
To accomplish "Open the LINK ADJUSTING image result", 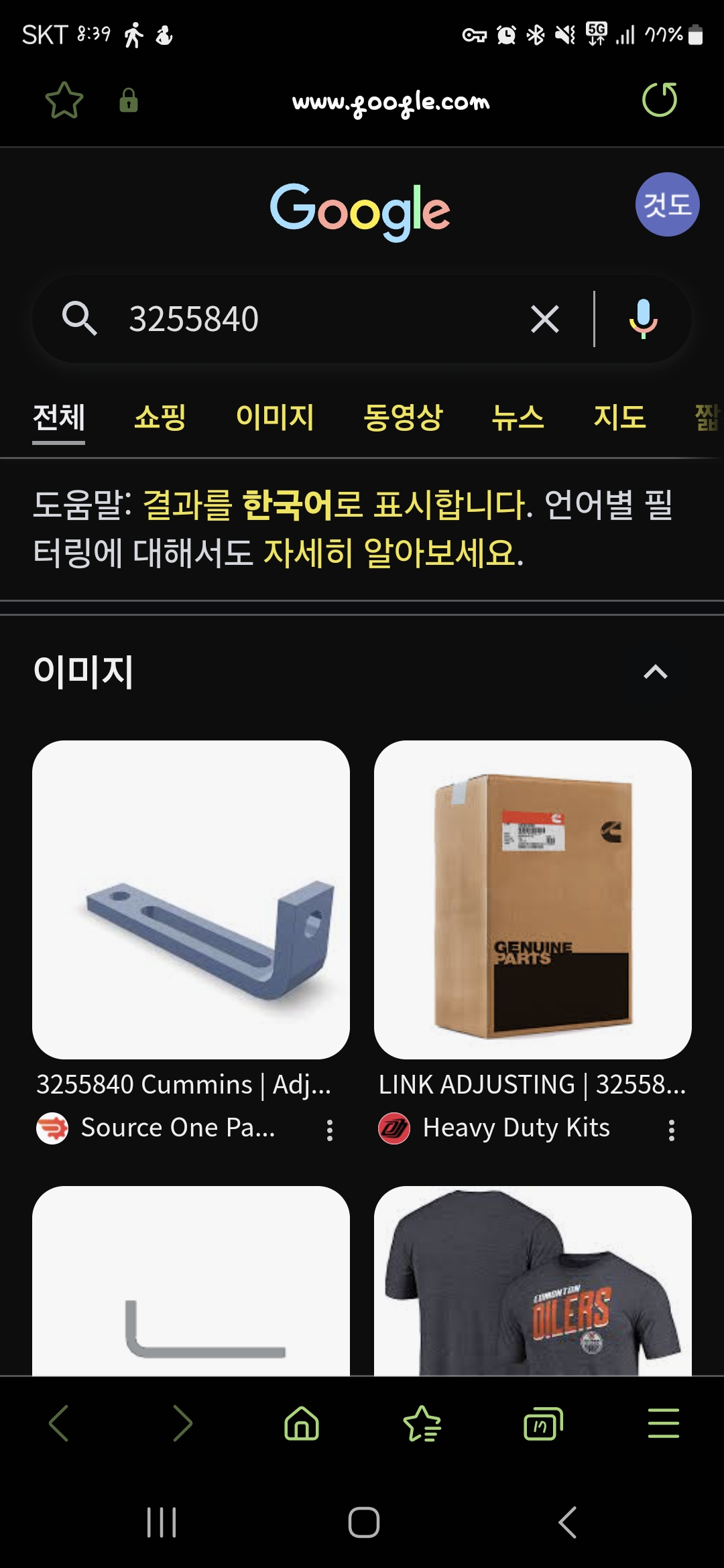I will coord(533,899).
